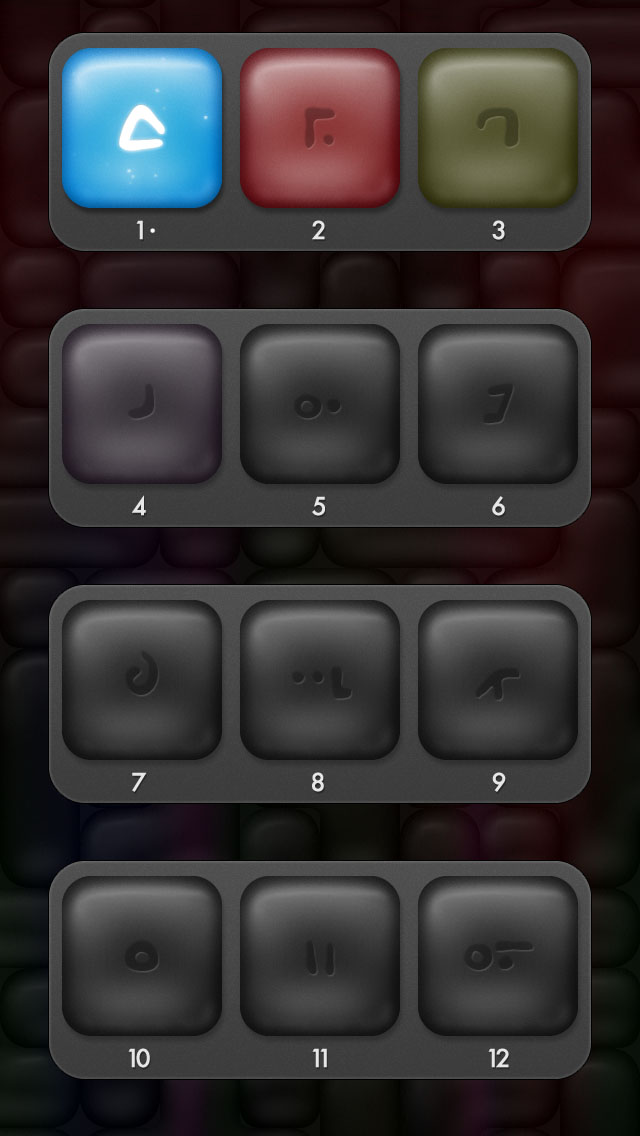Select level 5 tile

tap(319, 404)
